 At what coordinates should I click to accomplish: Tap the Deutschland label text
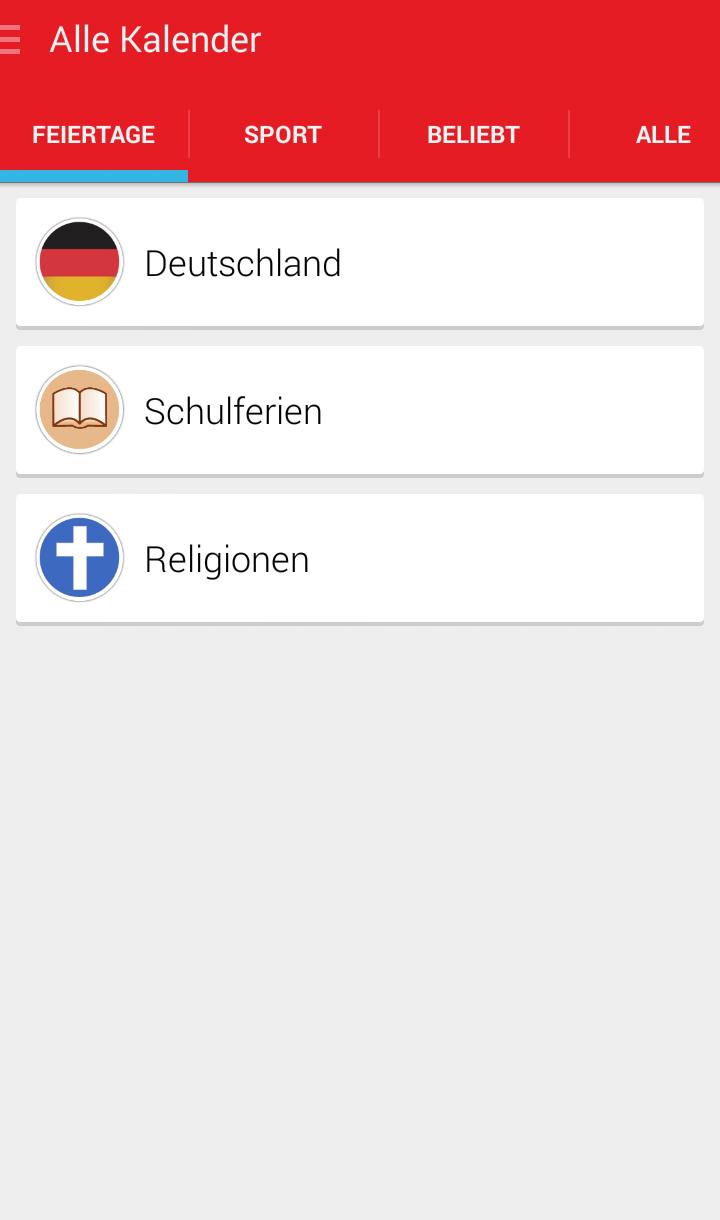tap(243, 263)
